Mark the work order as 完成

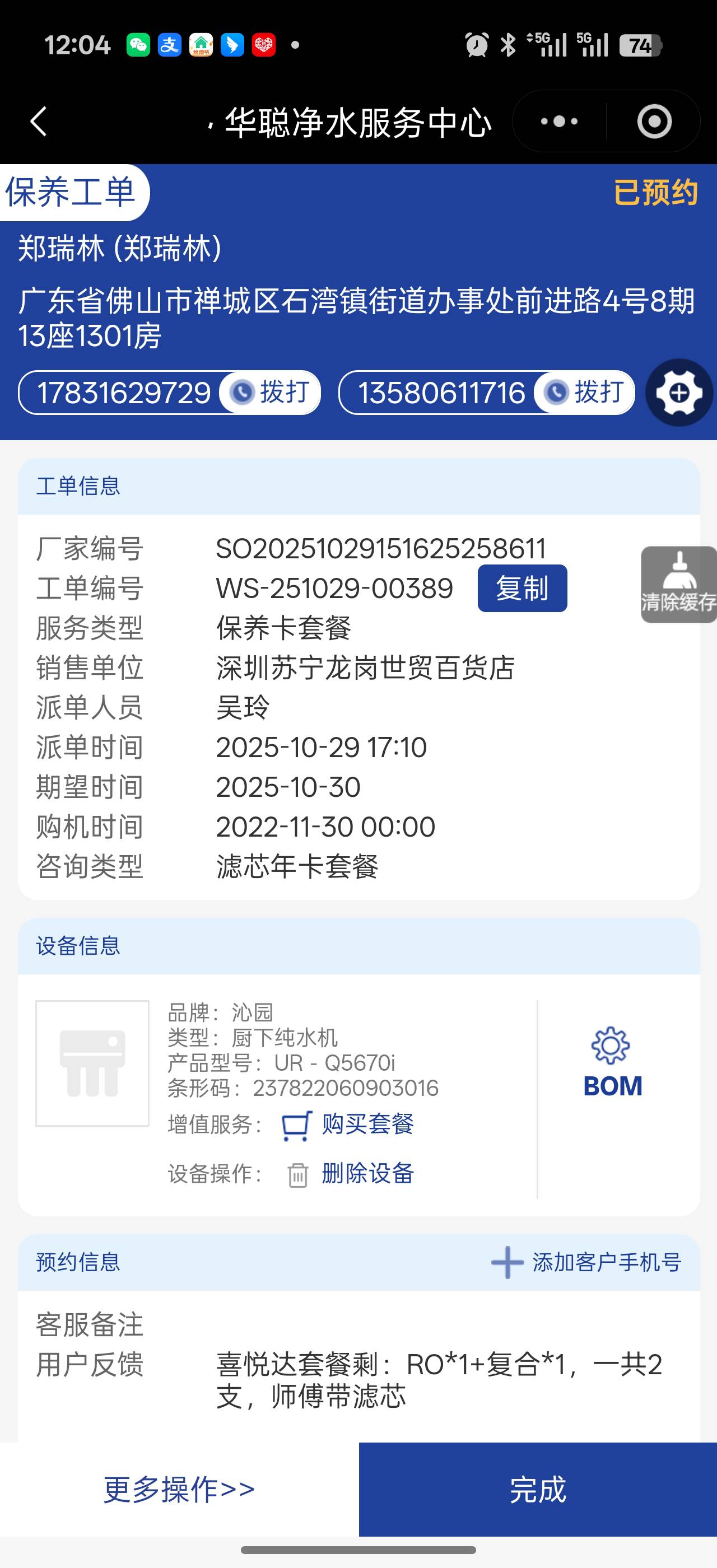(537, 1489)
